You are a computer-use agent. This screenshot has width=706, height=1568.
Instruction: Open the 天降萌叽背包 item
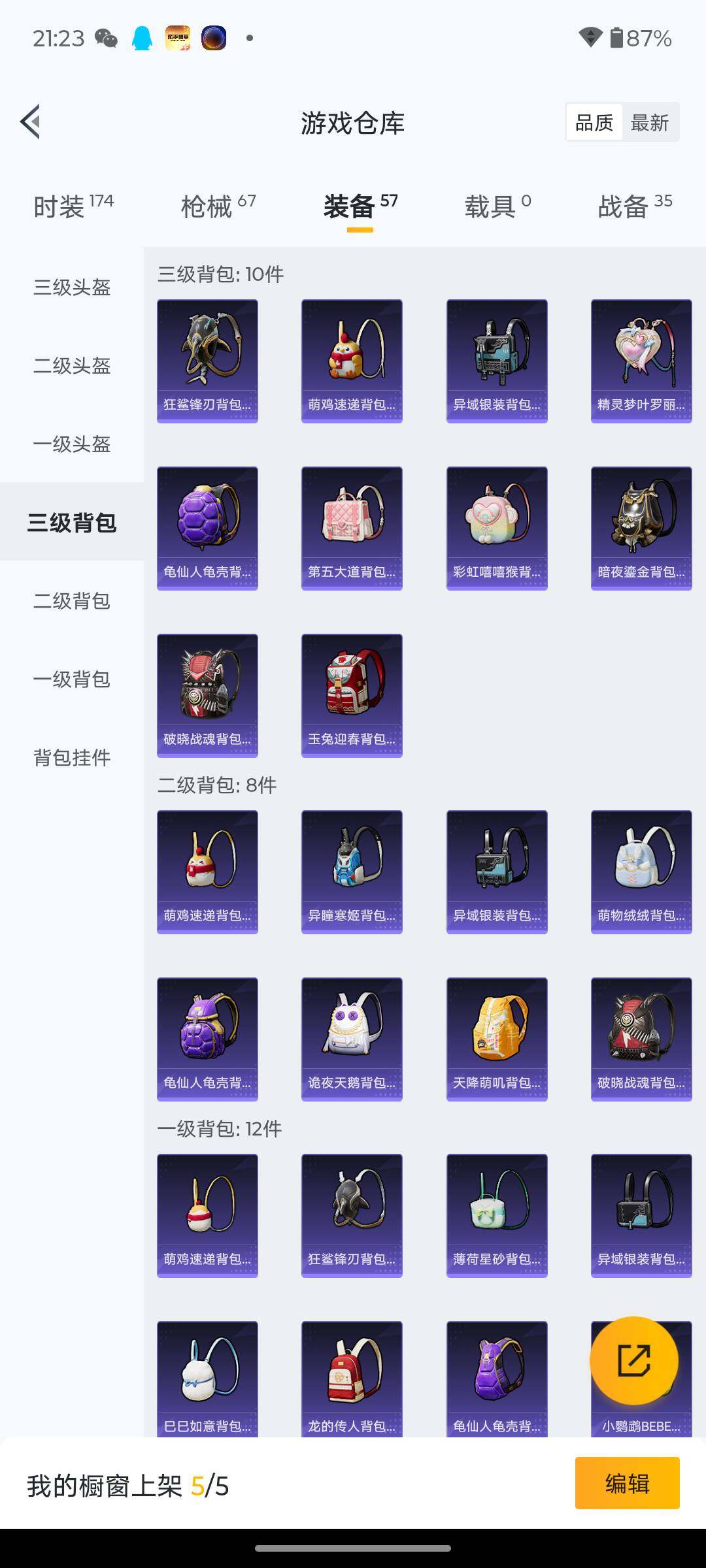pyautogui.click(x=497, y=1039)
